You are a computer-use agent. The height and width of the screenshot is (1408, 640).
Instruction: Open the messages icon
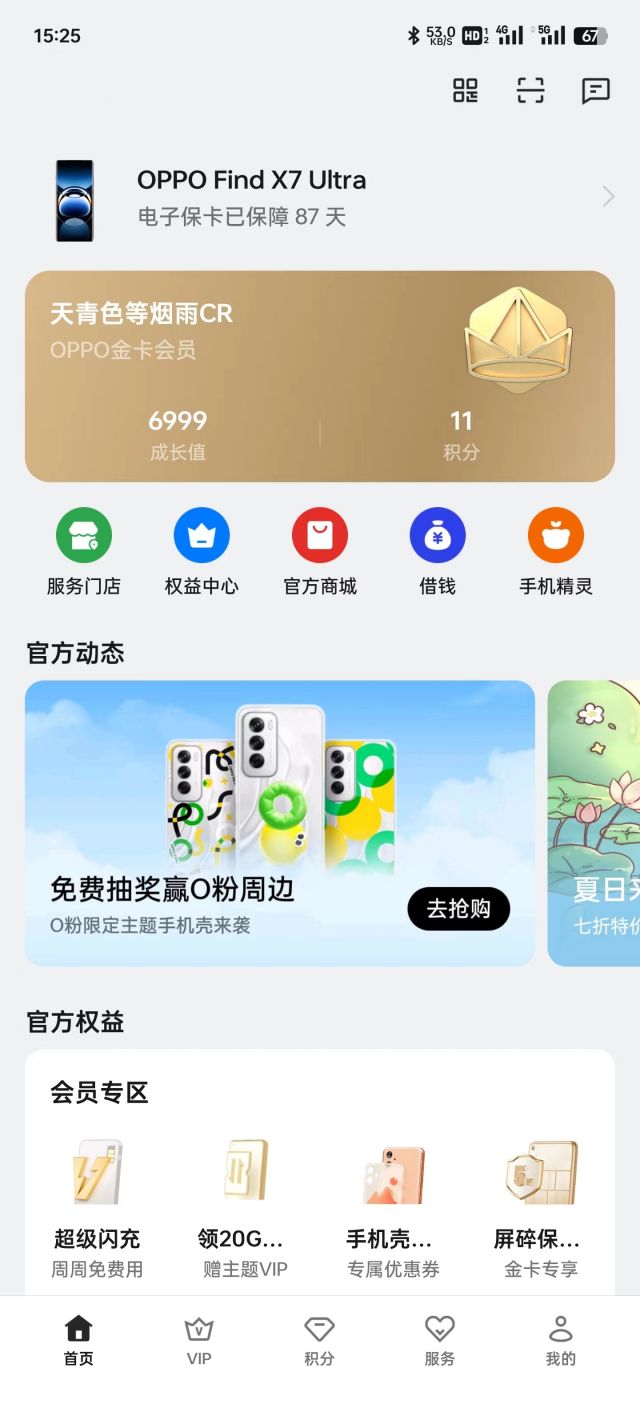(x=596, y=91)
